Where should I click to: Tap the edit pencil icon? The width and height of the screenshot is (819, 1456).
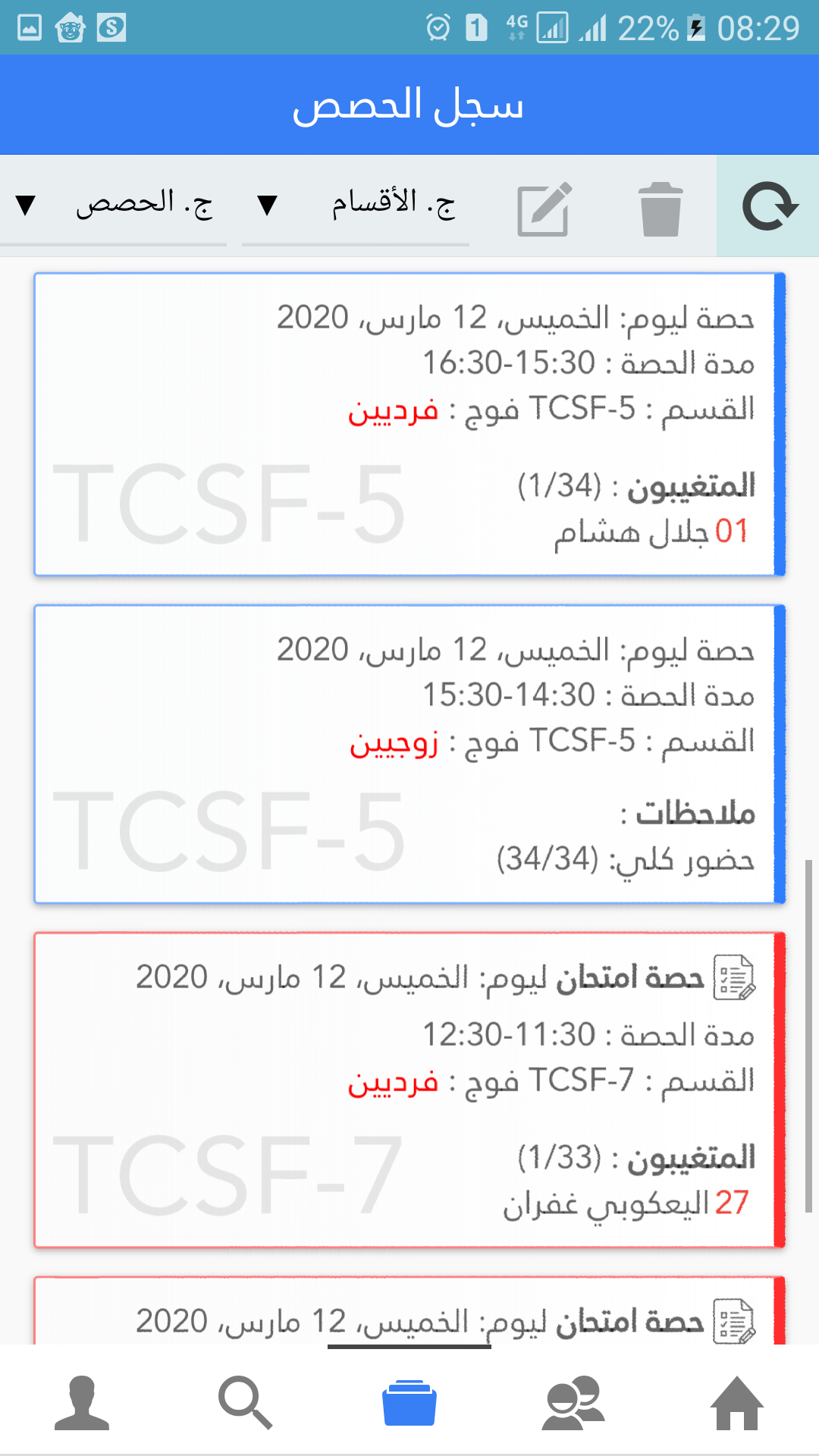click(544, 209)
